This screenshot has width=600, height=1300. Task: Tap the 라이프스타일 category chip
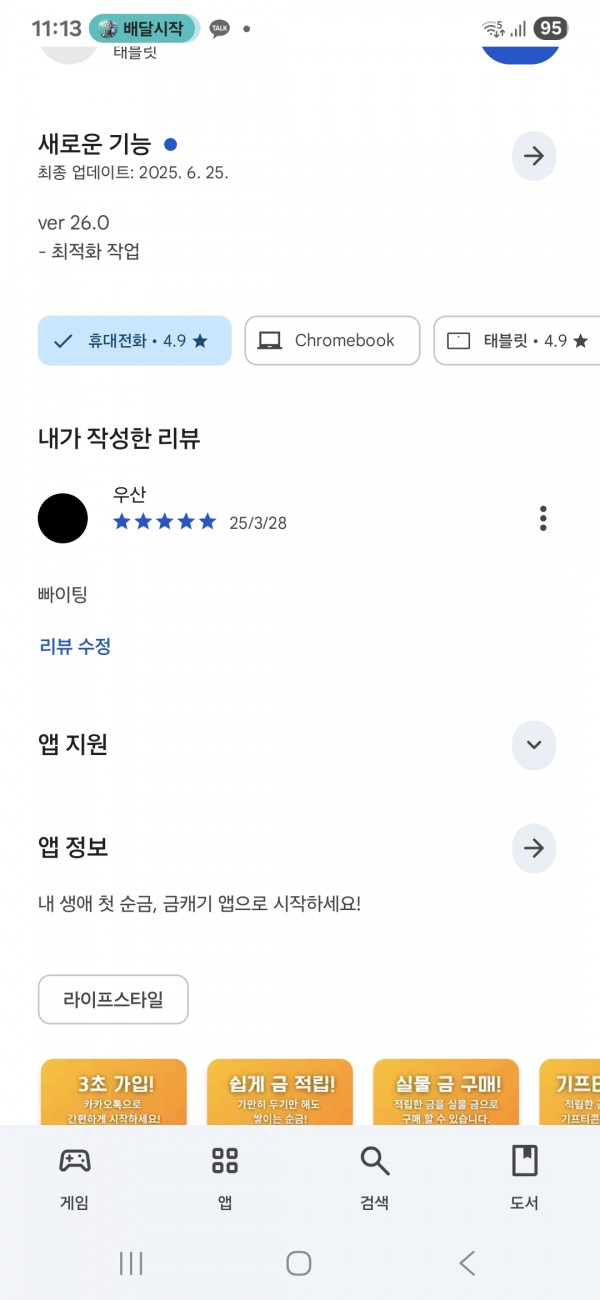(113, 999)
